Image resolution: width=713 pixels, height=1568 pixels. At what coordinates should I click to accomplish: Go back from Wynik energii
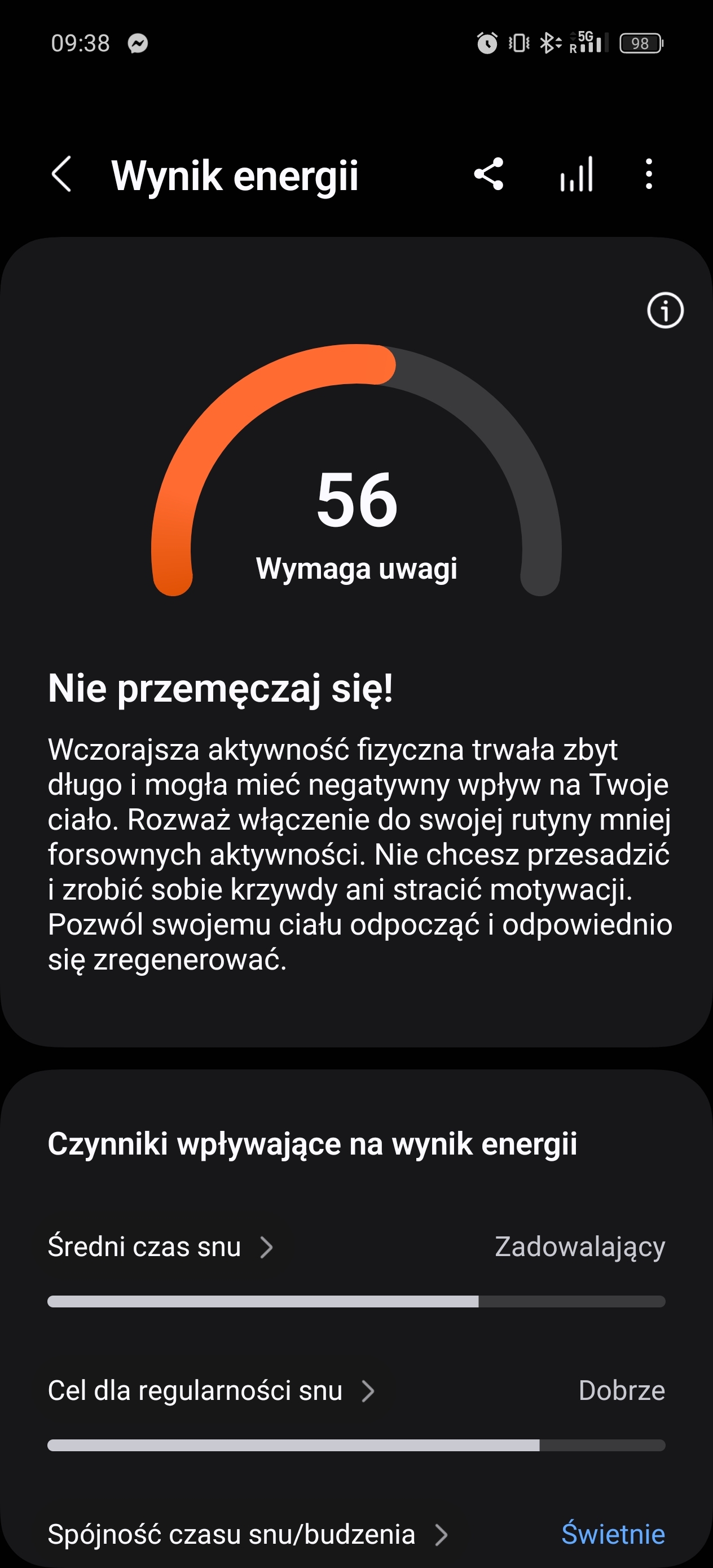click(x=61, y=174)
